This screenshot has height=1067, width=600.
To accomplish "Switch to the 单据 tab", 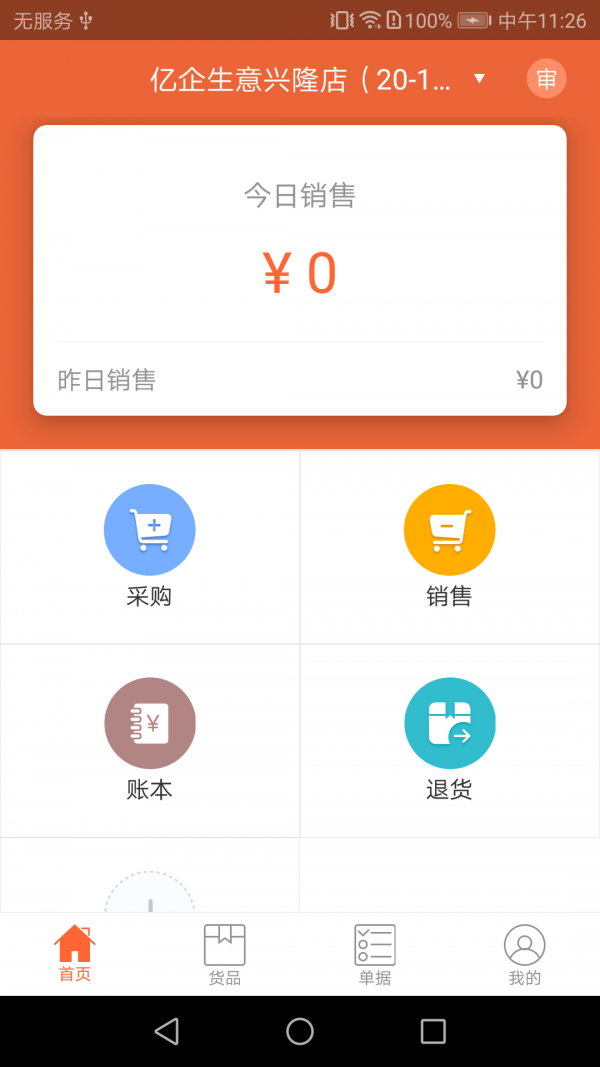I will pos(375,954).
